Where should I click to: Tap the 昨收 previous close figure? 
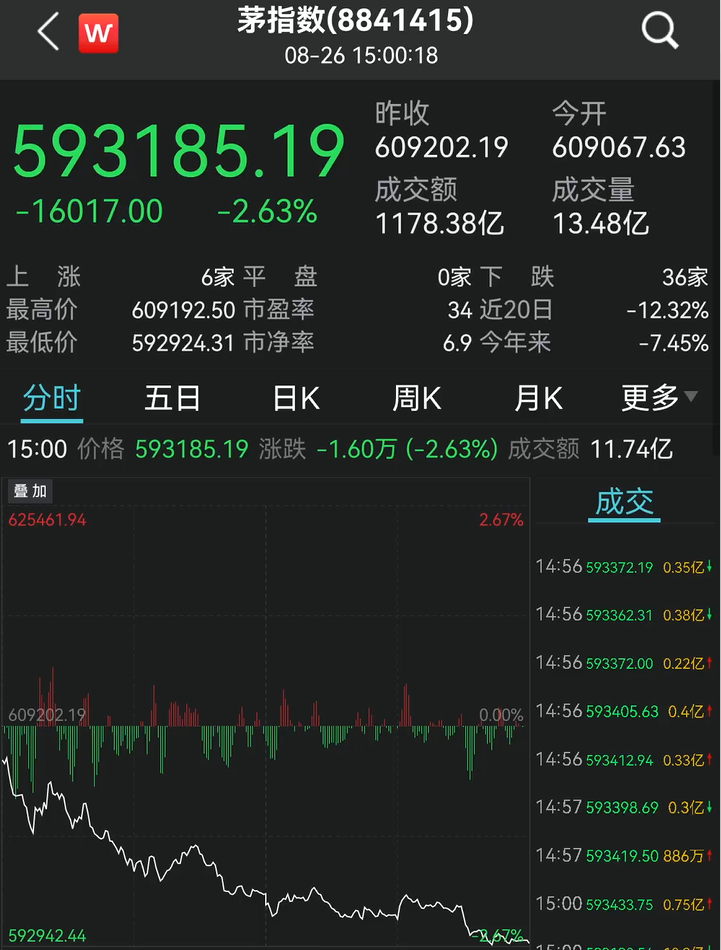coord(441,147)
